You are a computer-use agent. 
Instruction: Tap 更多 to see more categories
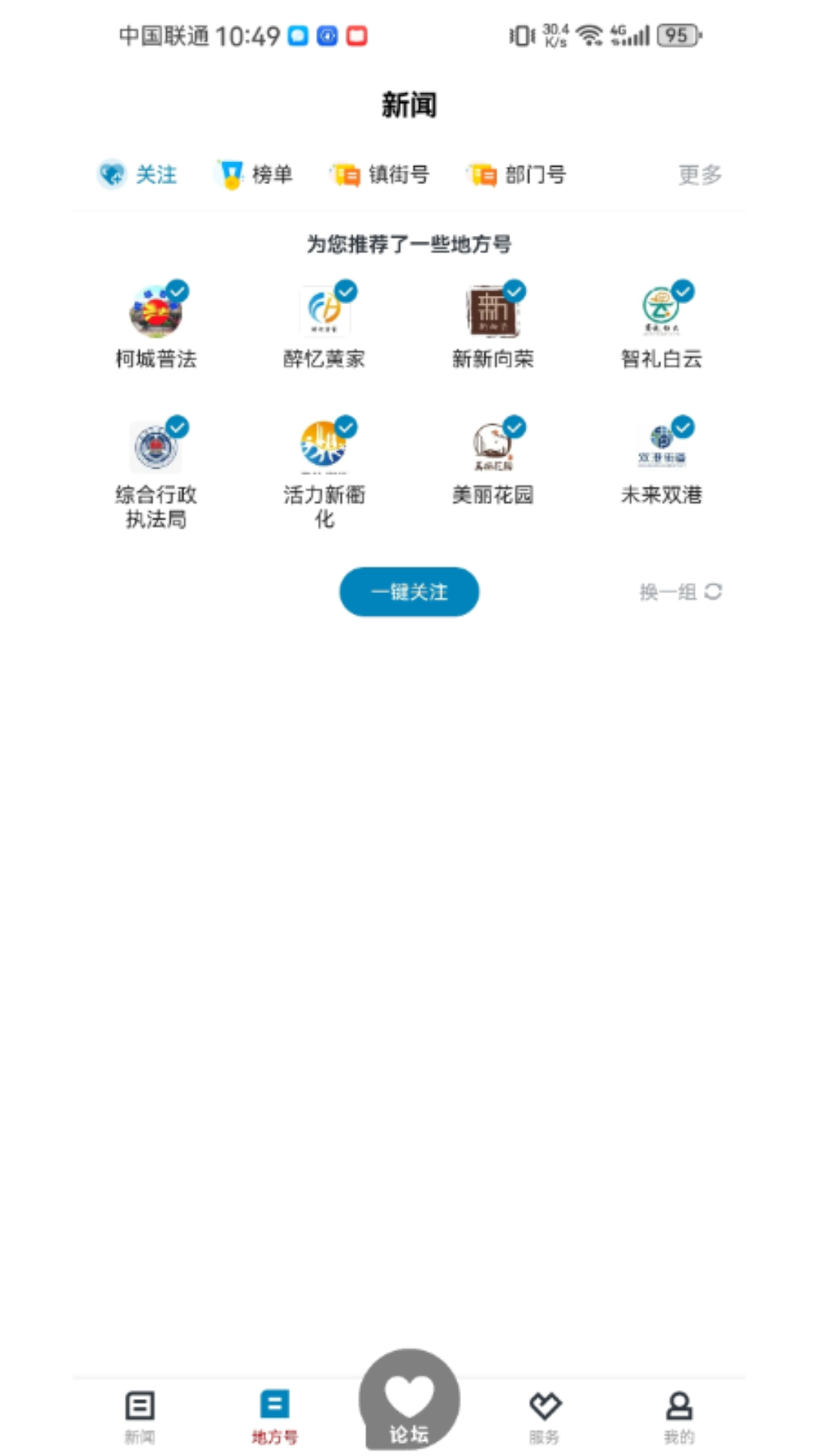pyautogui.click(x=699, y=174)
